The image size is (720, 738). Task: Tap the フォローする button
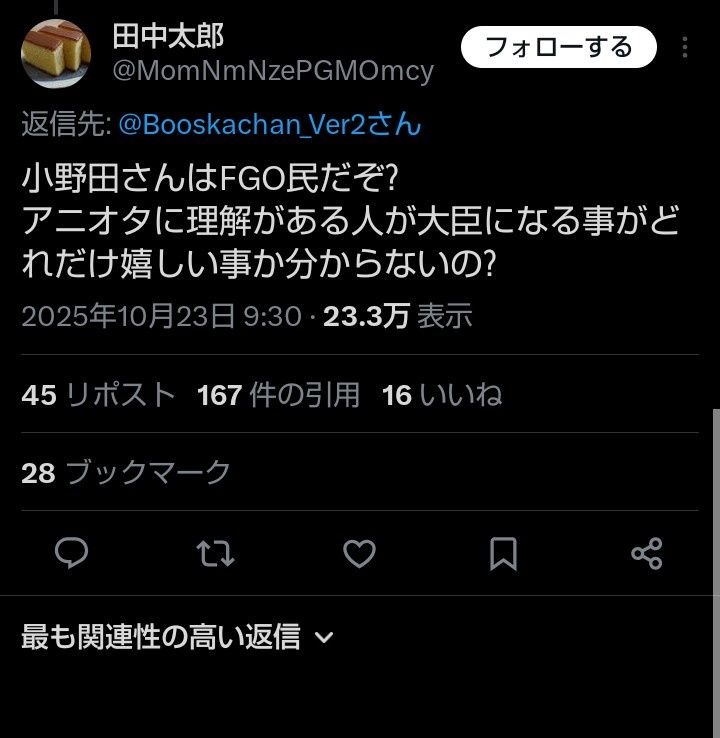[x=558, y=47]
